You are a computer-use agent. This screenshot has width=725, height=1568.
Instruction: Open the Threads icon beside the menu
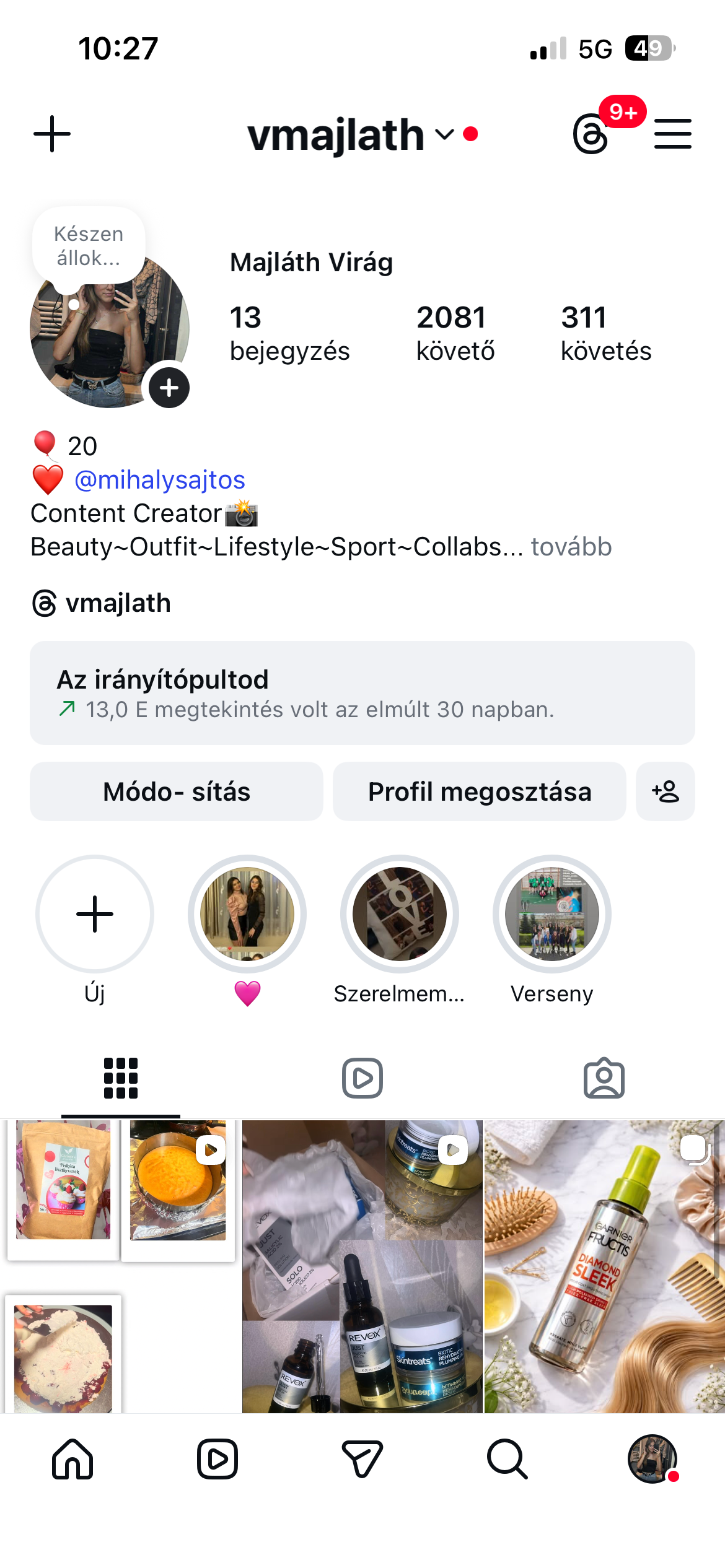point(590,134)
